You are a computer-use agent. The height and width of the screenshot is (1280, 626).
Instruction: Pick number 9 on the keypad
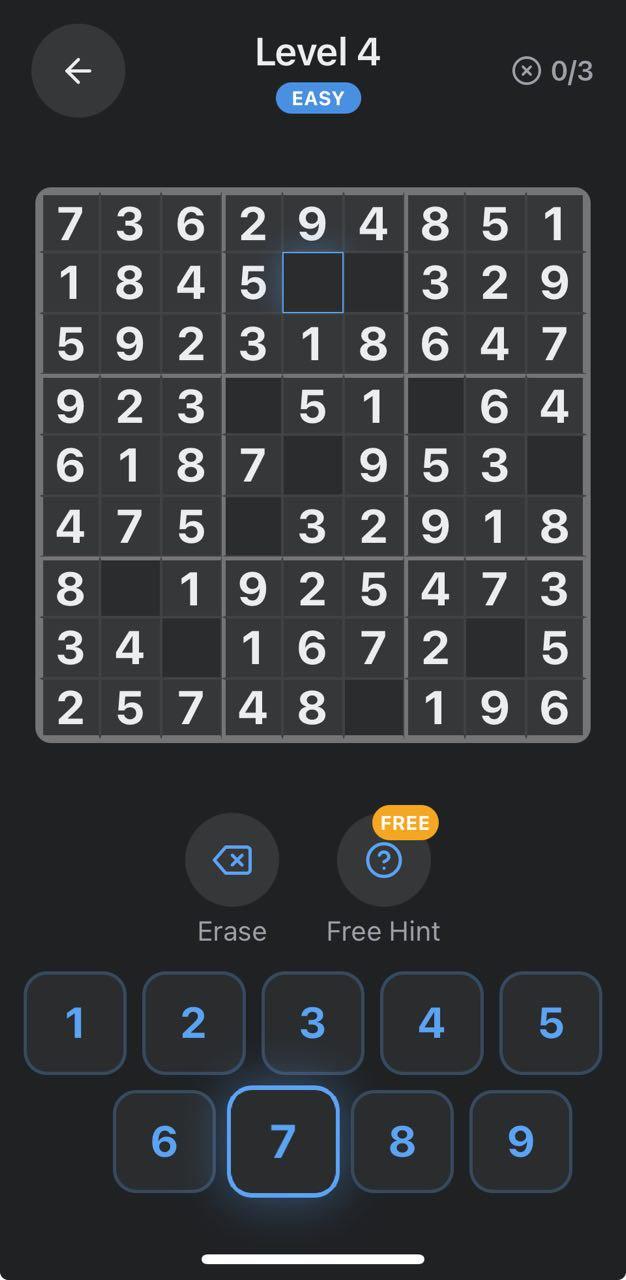coord(521,1141)
